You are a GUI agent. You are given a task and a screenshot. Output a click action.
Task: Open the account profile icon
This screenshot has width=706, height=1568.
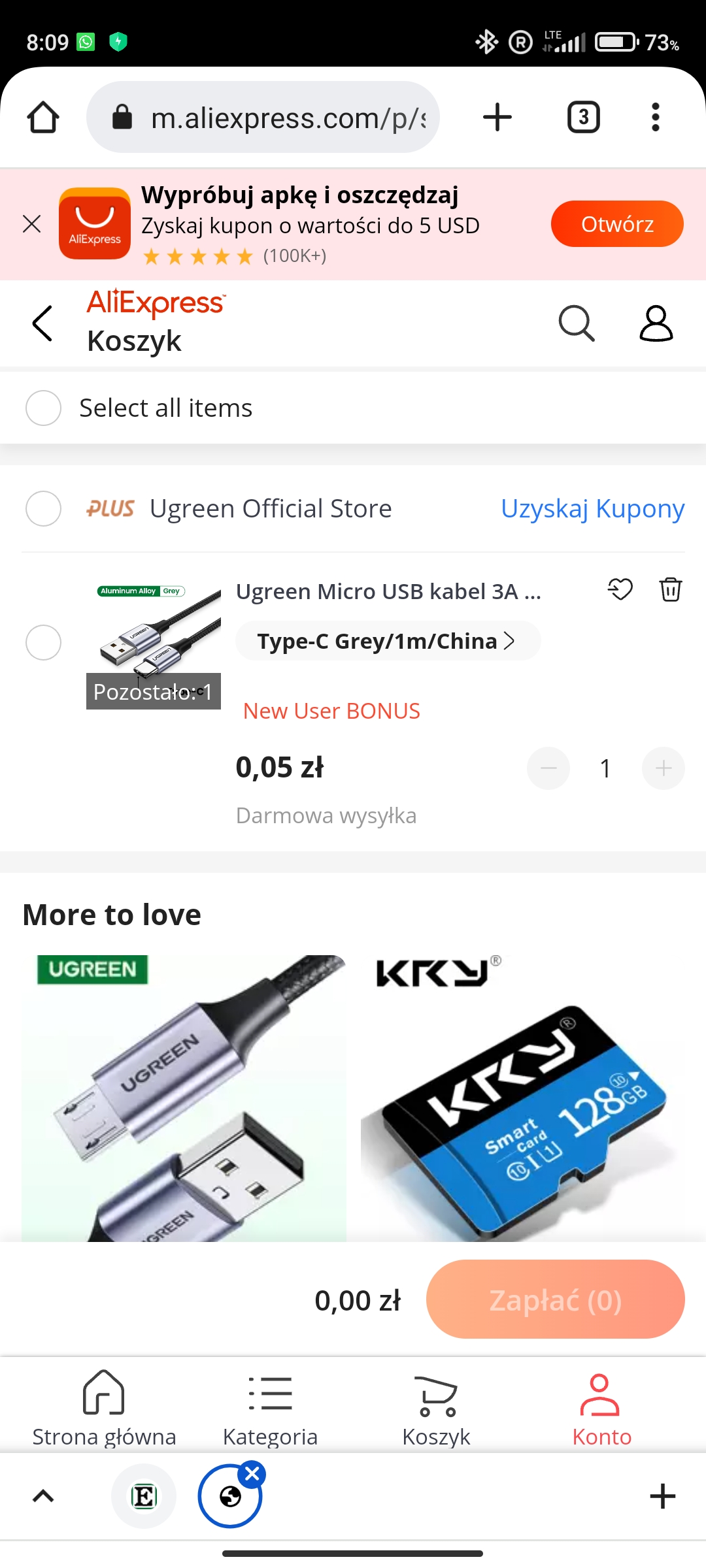pos(656,323)
